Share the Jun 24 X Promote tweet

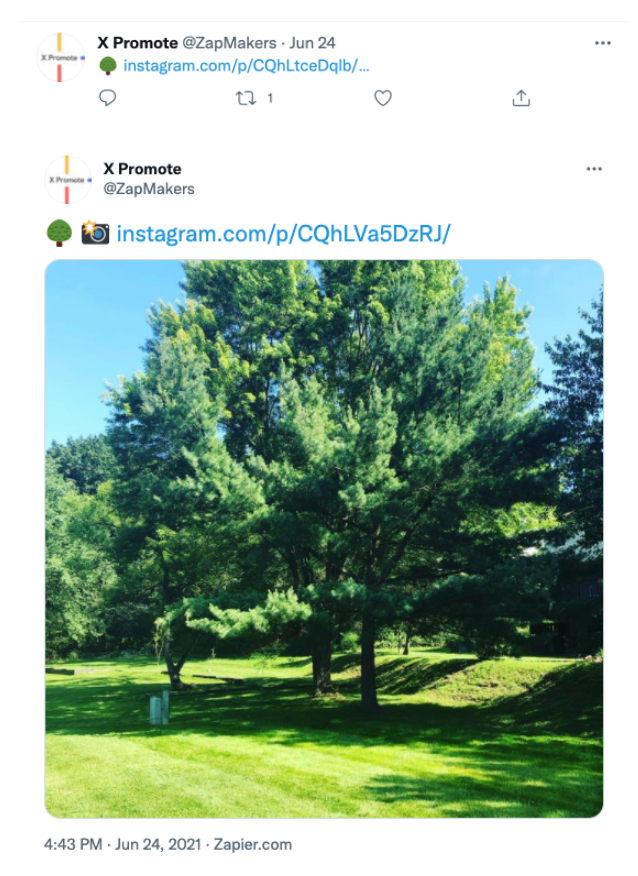pyautogui.click(x=521, y=98)
